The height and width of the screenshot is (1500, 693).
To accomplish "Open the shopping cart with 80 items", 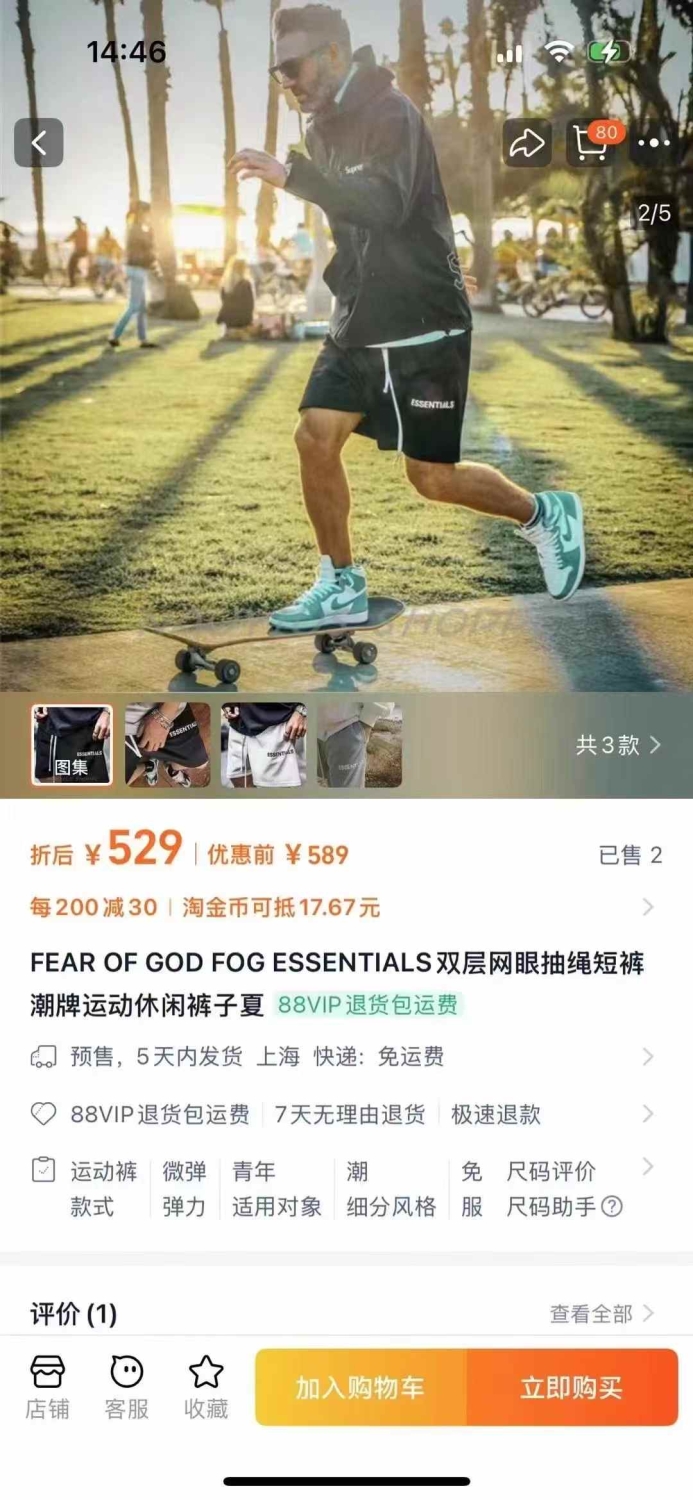I will pos(594,143).
